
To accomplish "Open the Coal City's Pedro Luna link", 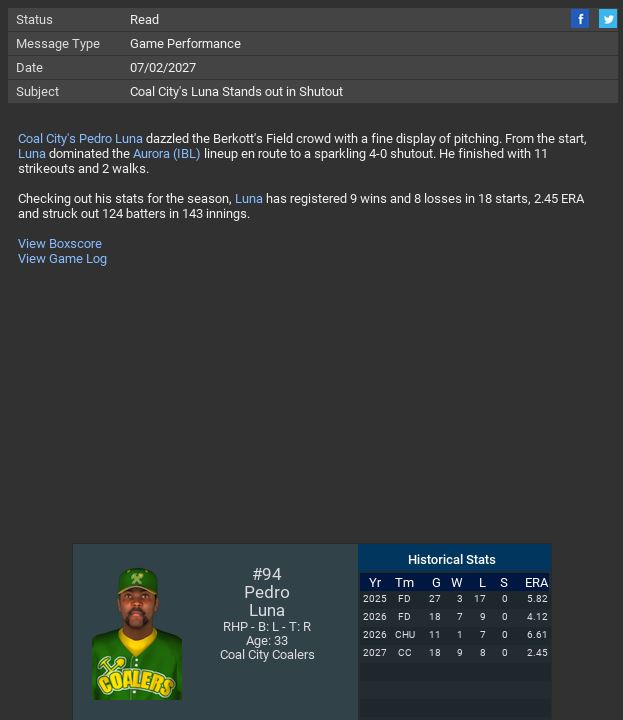I will [80, 138].
